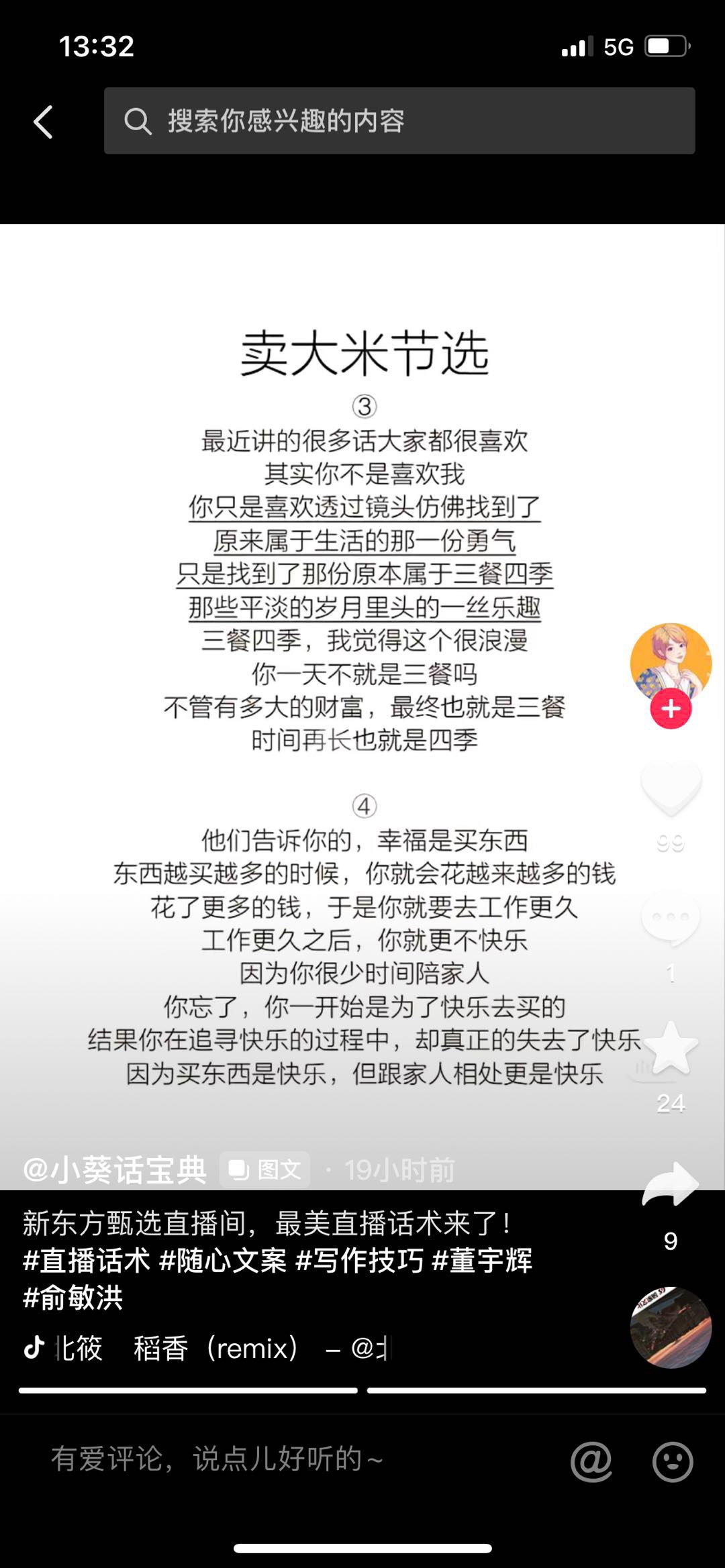This screenshot has height=1568, width=725.
Task: Save the post with the star icon
Action: (671, 1049)
